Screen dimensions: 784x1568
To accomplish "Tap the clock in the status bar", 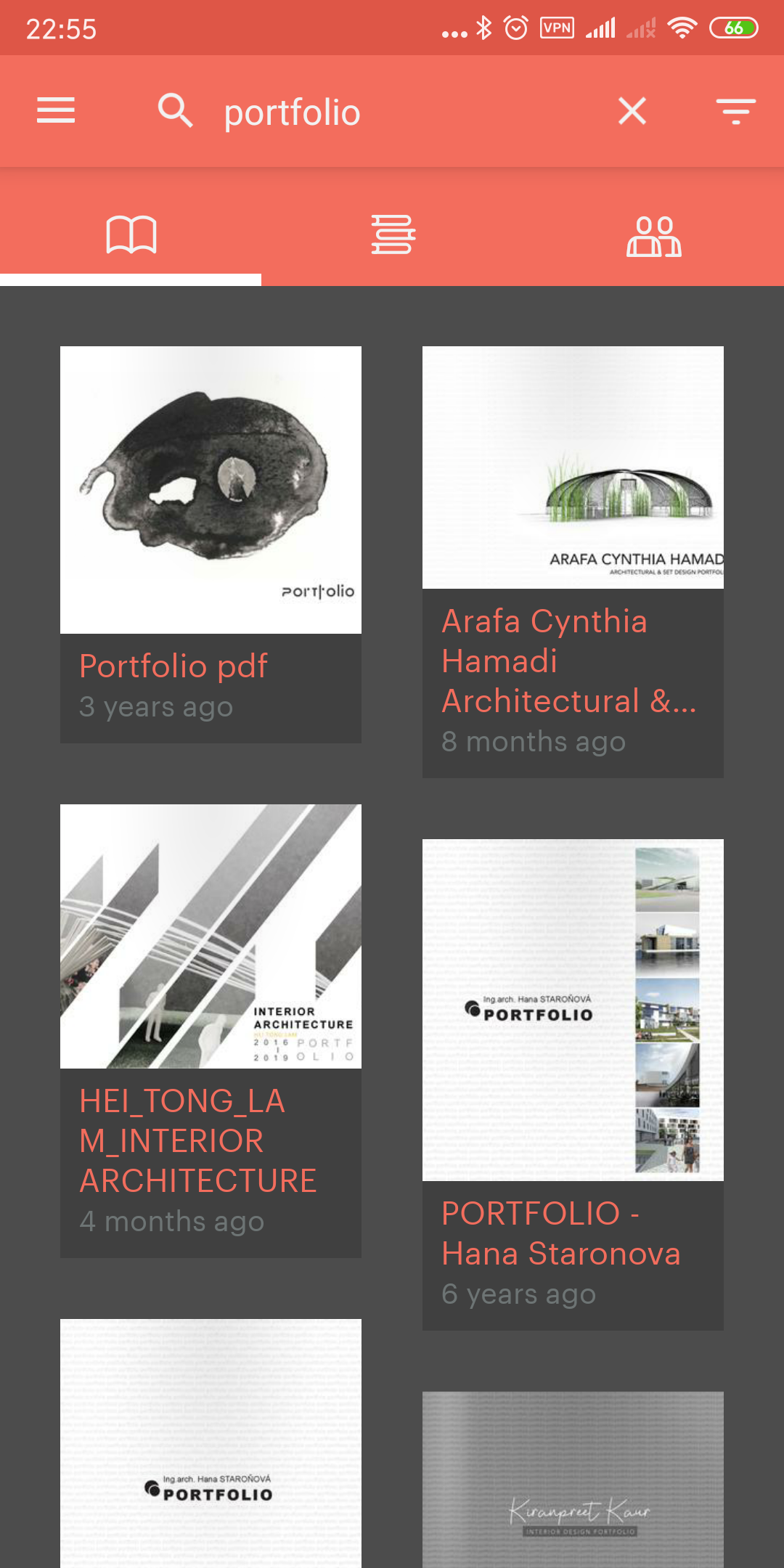I will click(x=61, y=28).
